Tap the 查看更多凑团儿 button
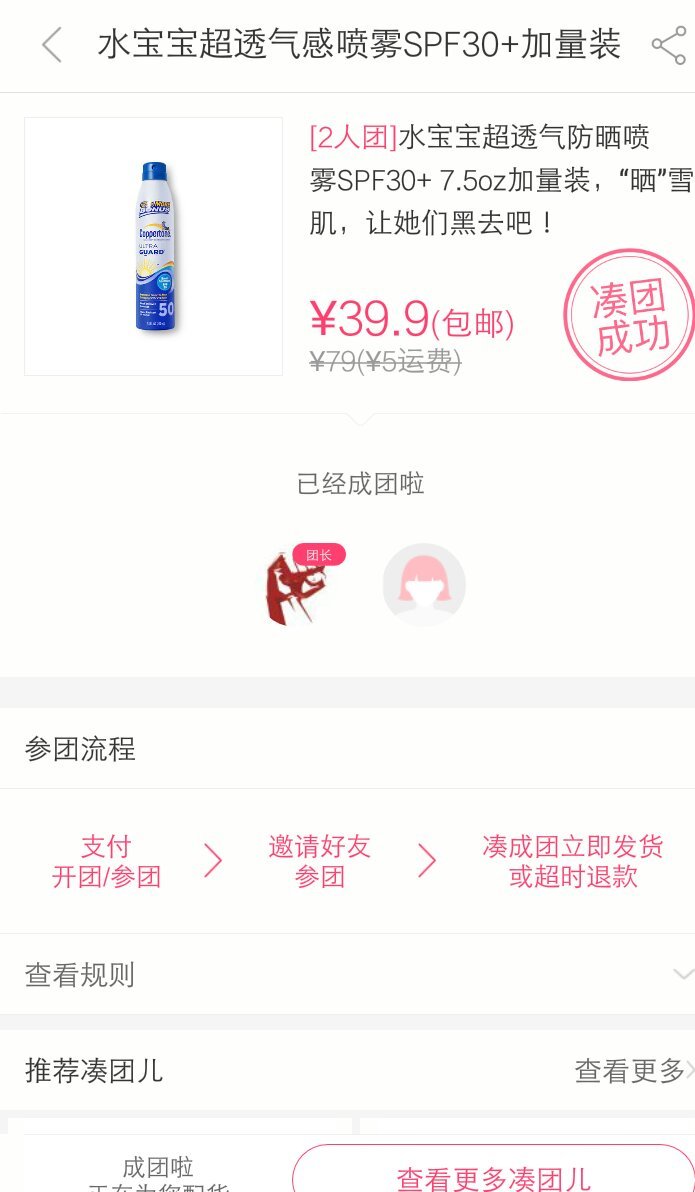Viewport: 695px width, 1192px height. 494,1174
